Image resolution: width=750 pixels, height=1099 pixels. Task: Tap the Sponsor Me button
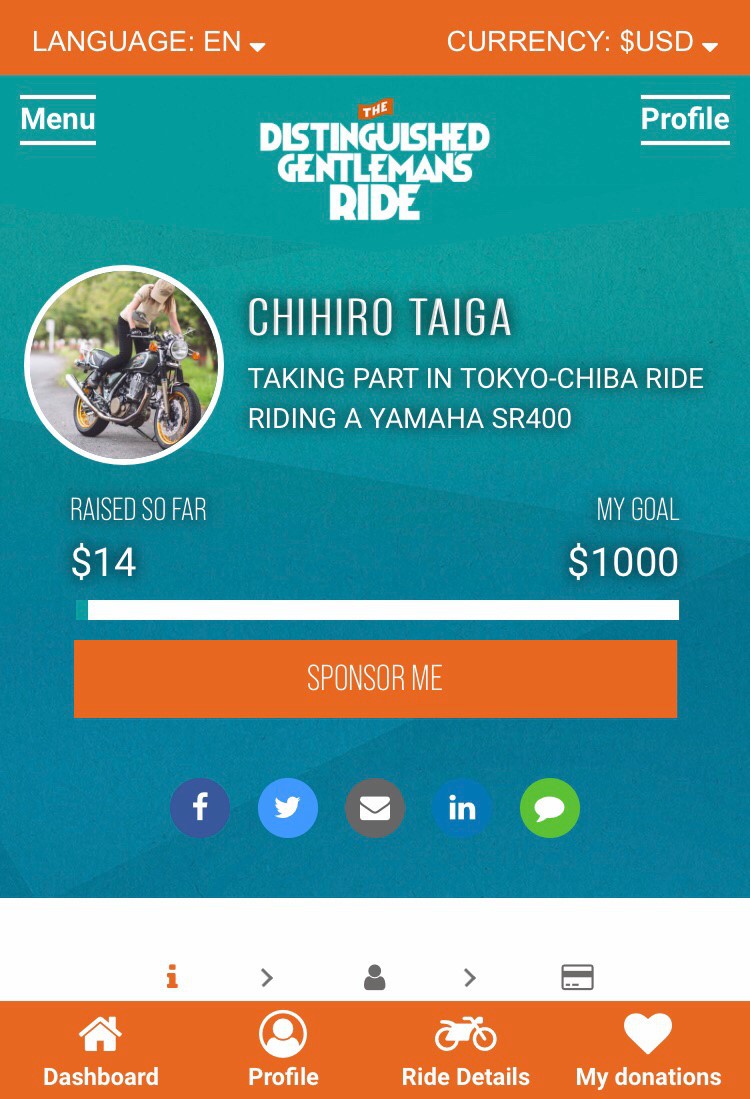click(x=375, y=678)
